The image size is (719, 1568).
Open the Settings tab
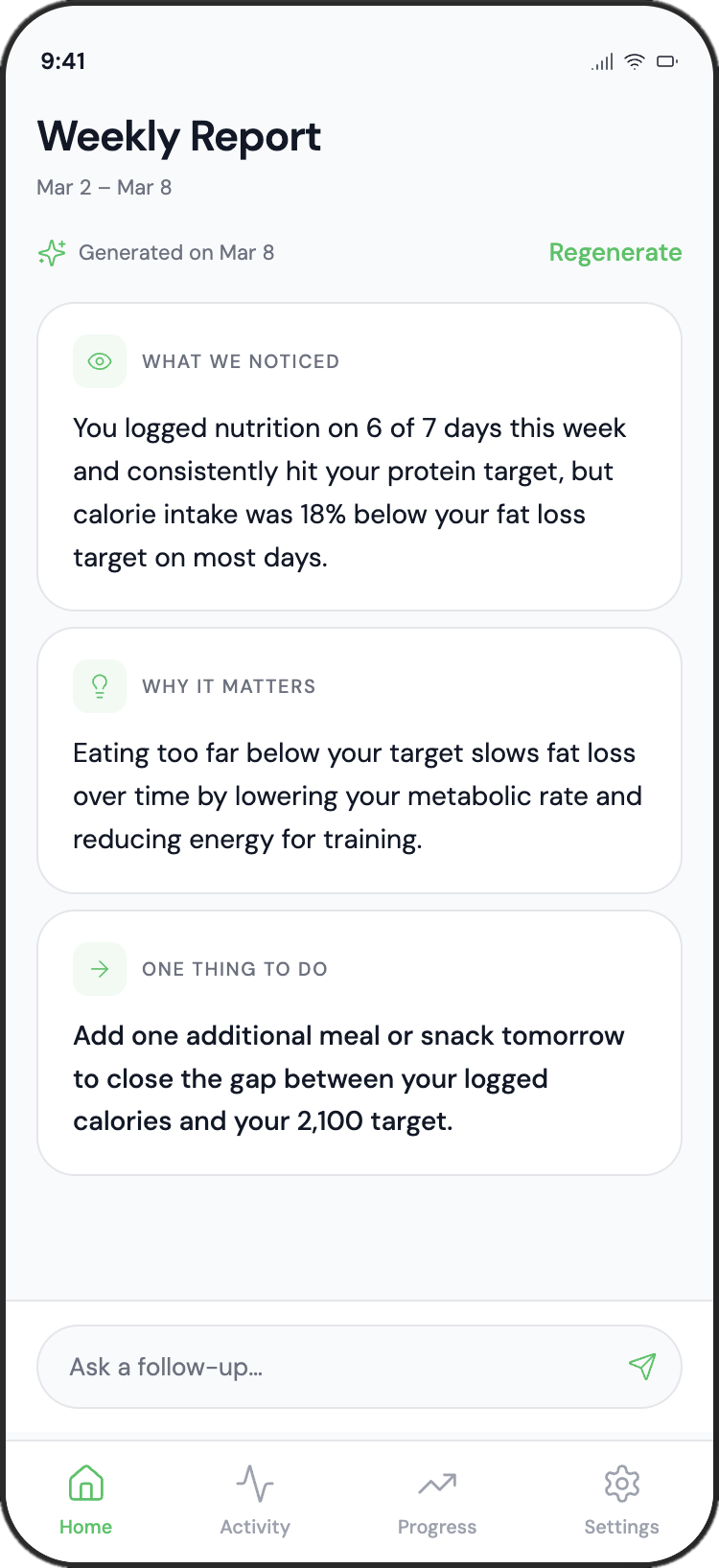pos(621,1500)
